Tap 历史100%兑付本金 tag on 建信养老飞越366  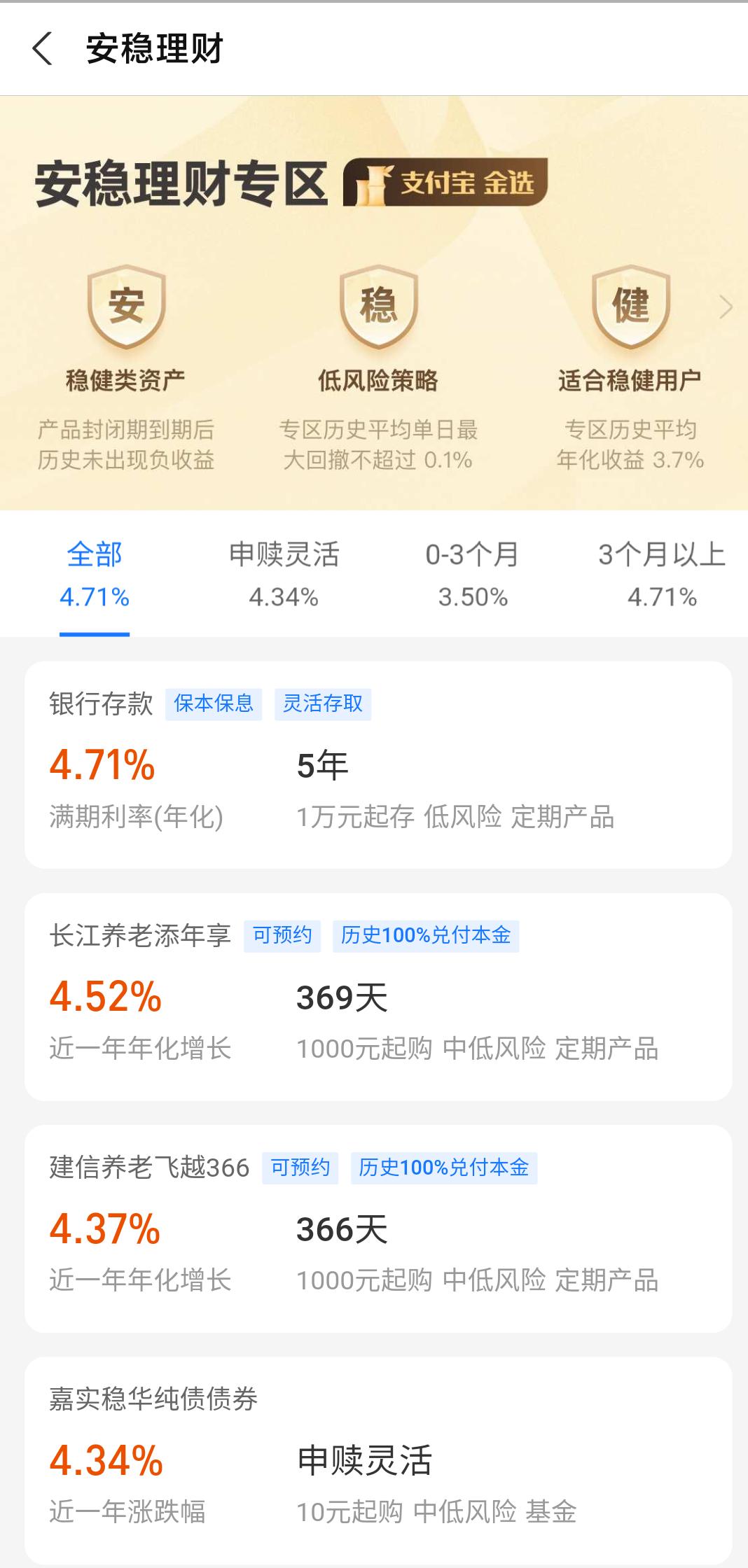click(446, 1168)
